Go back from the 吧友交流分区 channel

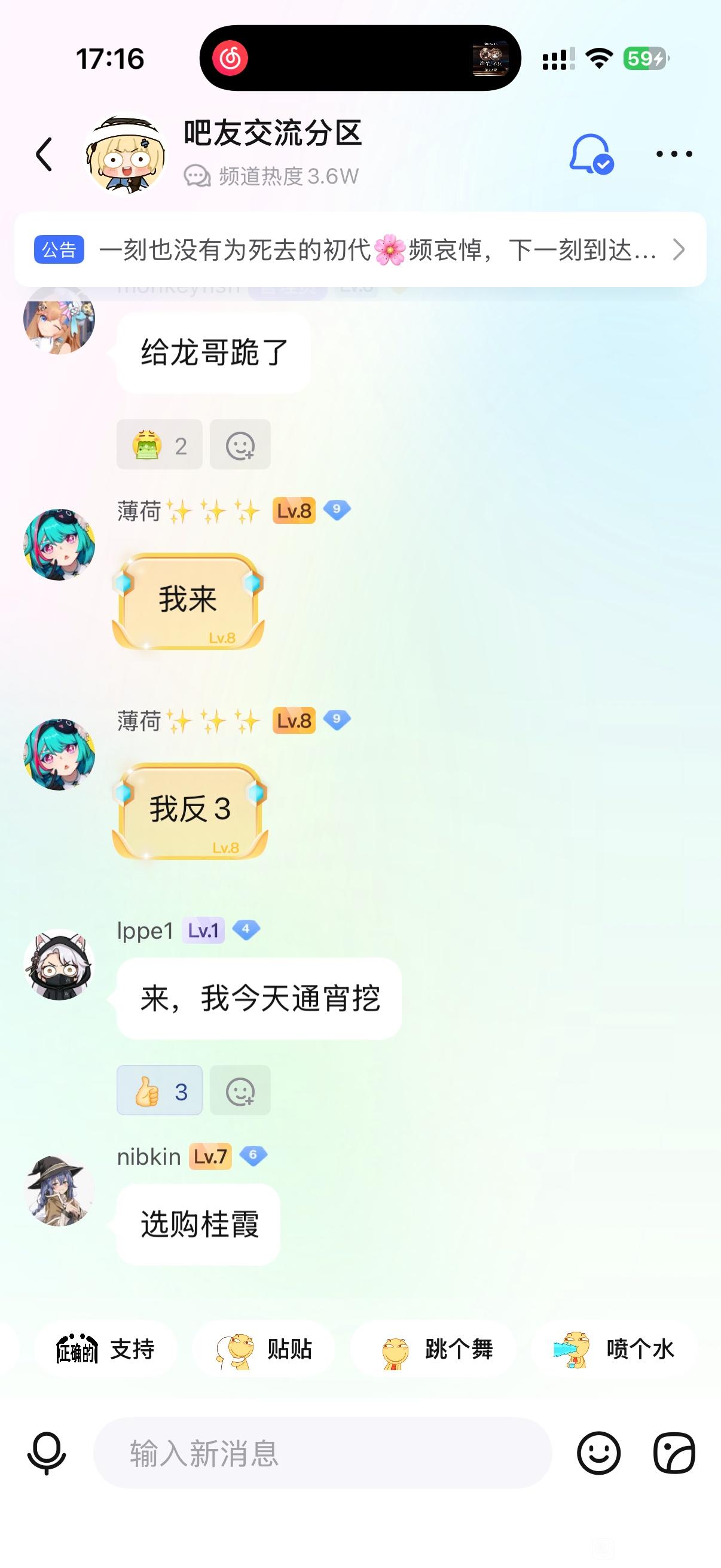click(44, 154)
